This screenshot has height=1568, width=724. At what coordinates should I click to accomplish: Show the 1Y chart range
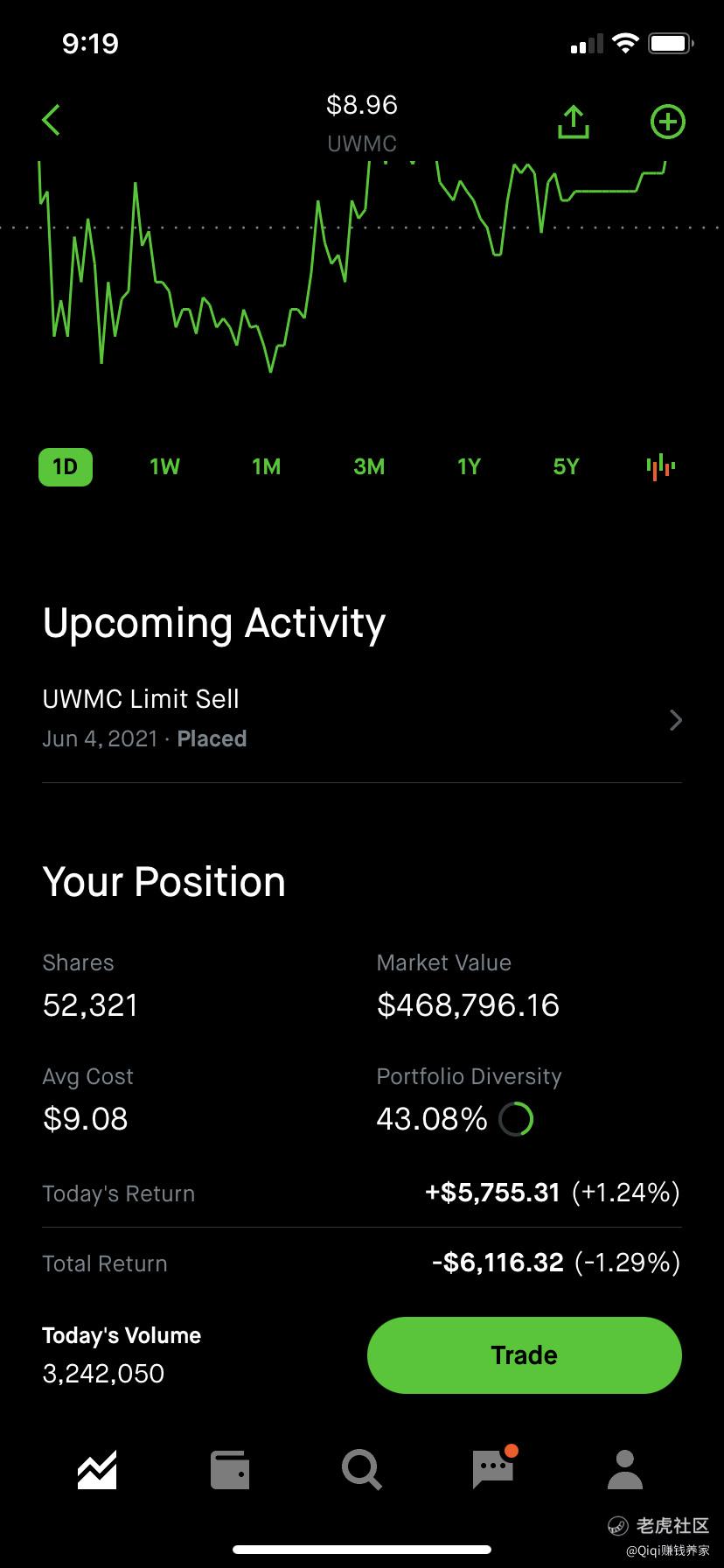tap(469, 466)
